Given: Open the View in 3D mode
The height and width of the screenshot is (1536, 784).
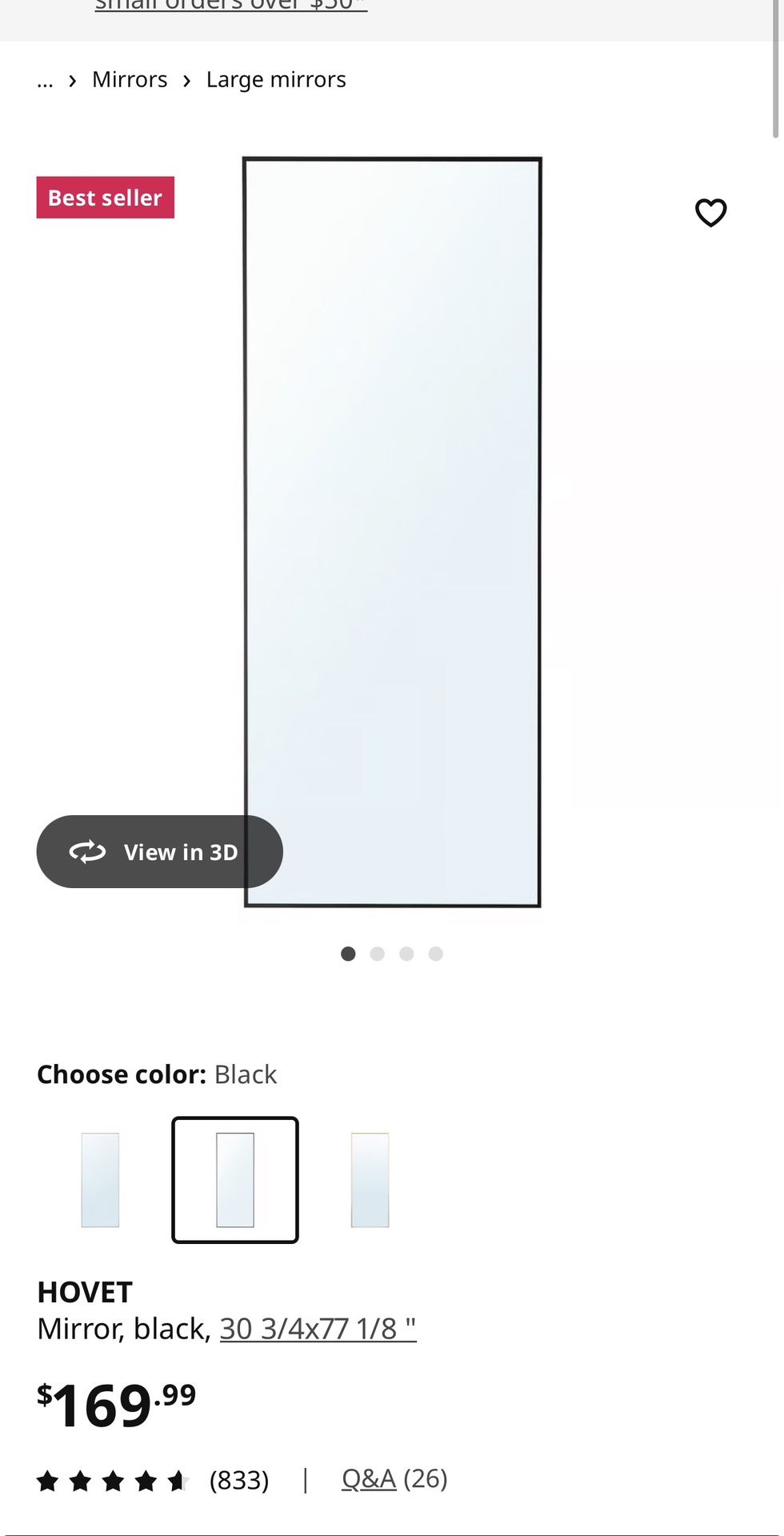Looking at the screenshot, I should pyautogui.click(x=159, y=851).
